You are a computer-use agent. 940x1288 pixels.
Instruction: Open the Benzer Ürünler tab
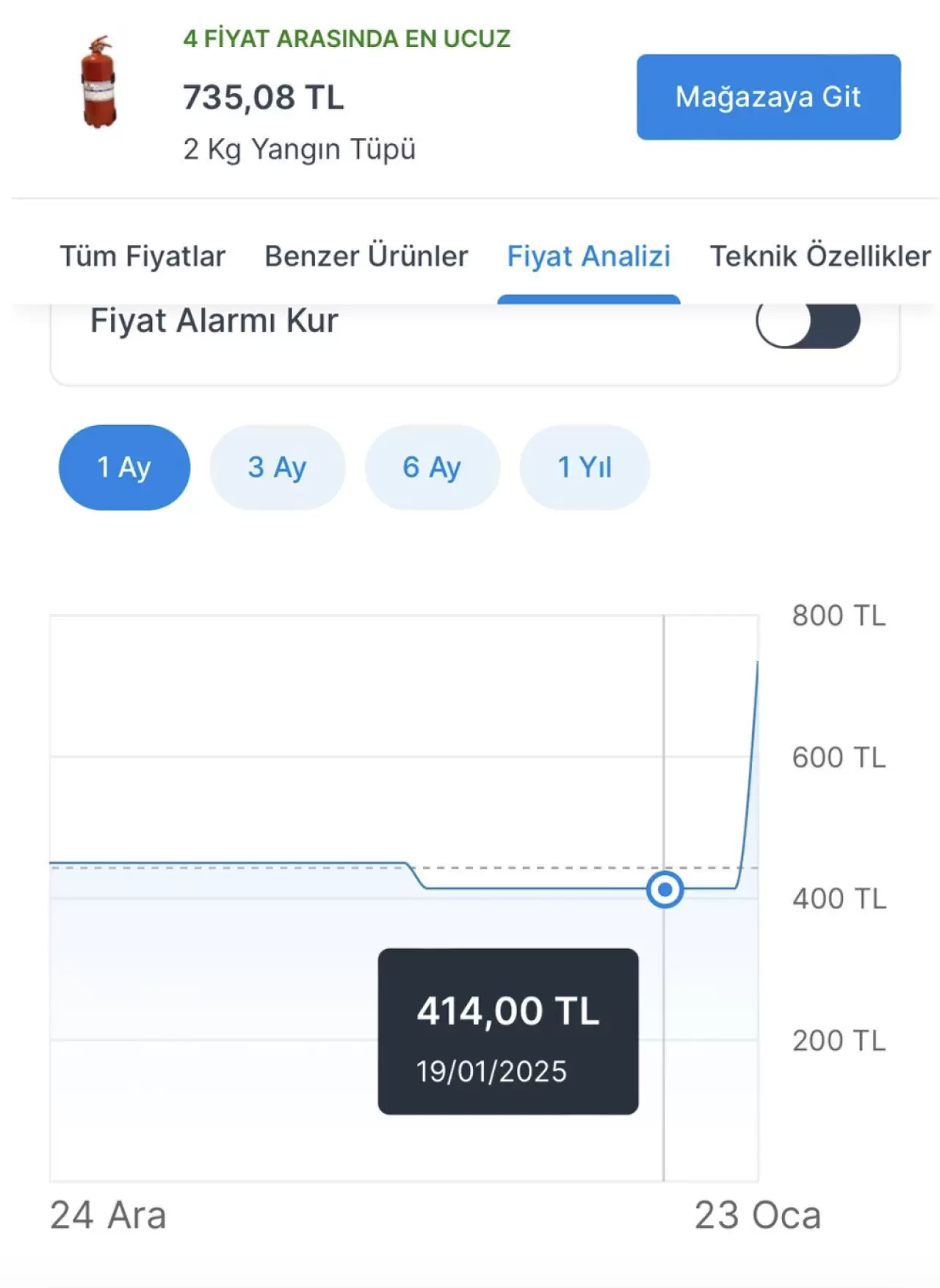pos(366,256)
